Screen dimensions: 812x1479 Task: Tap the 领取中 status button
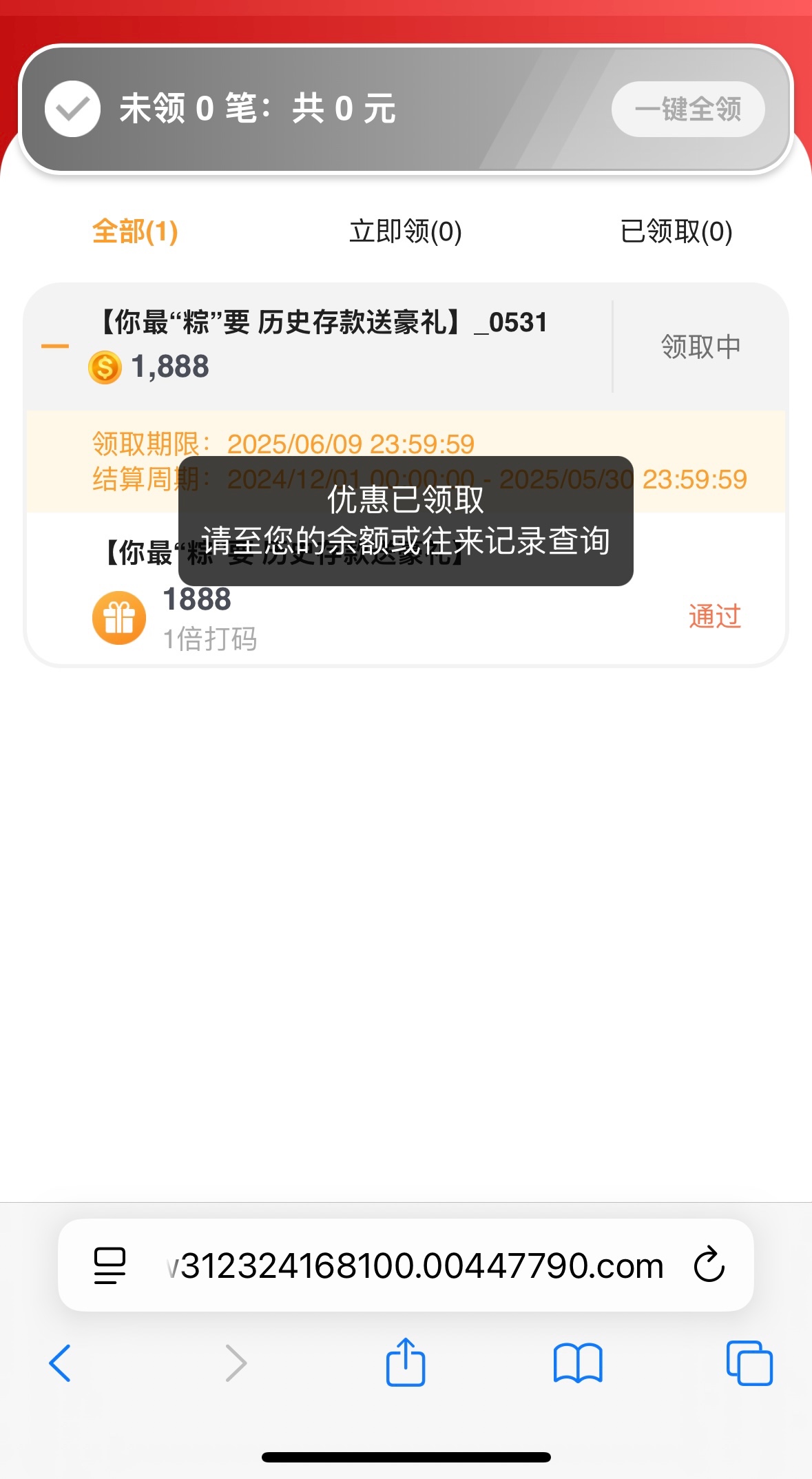(700, 346)
